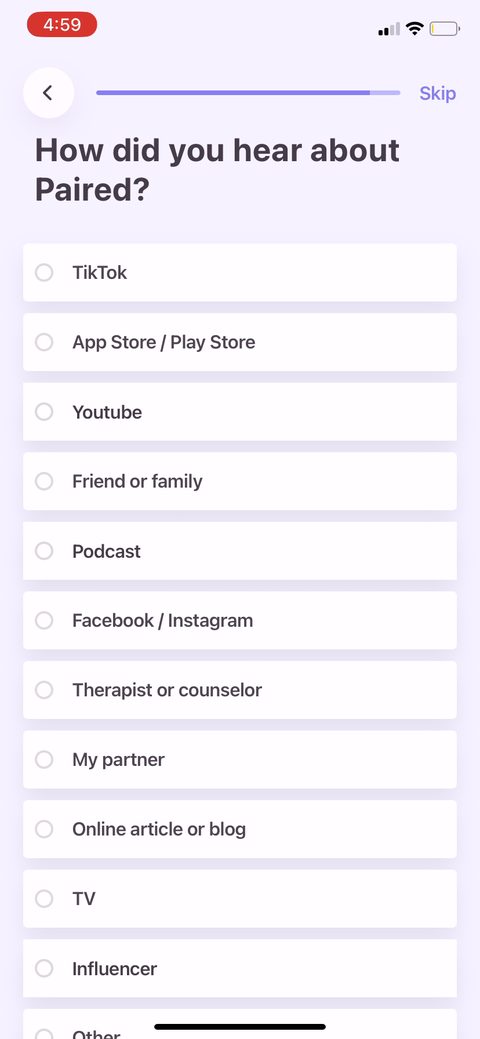Select Influencer as the answer
This screenshot has height=1039, width=480.
[x=240, y=968]
